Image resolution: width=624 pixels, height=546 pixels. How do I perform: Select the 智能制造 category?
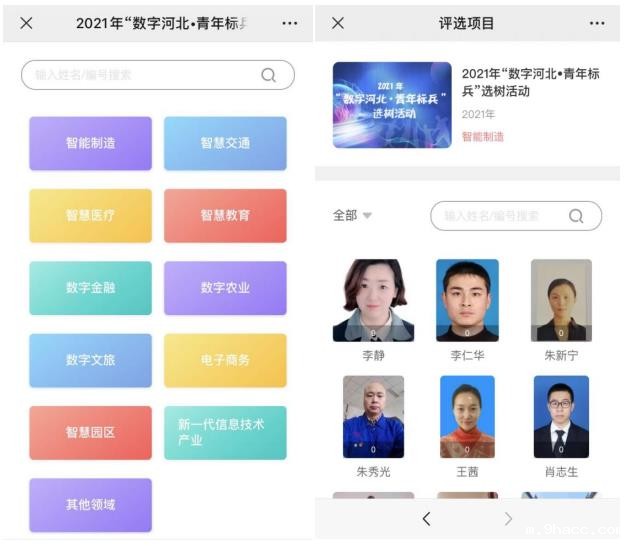pyautogui.click(x=90, y=143)
